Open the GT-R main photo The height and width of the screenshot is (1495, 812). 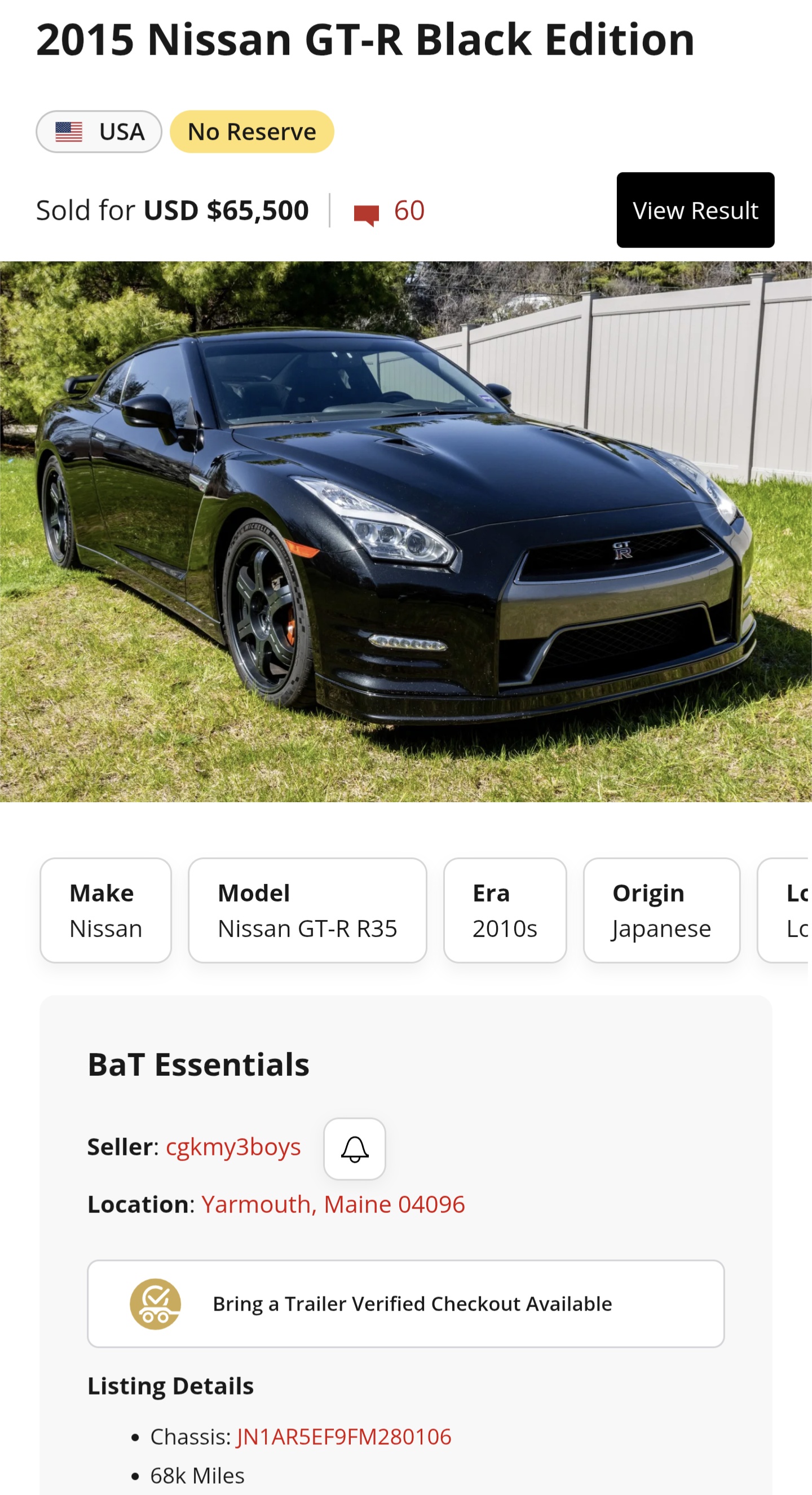pyautogui.click(x=406, y=531)
